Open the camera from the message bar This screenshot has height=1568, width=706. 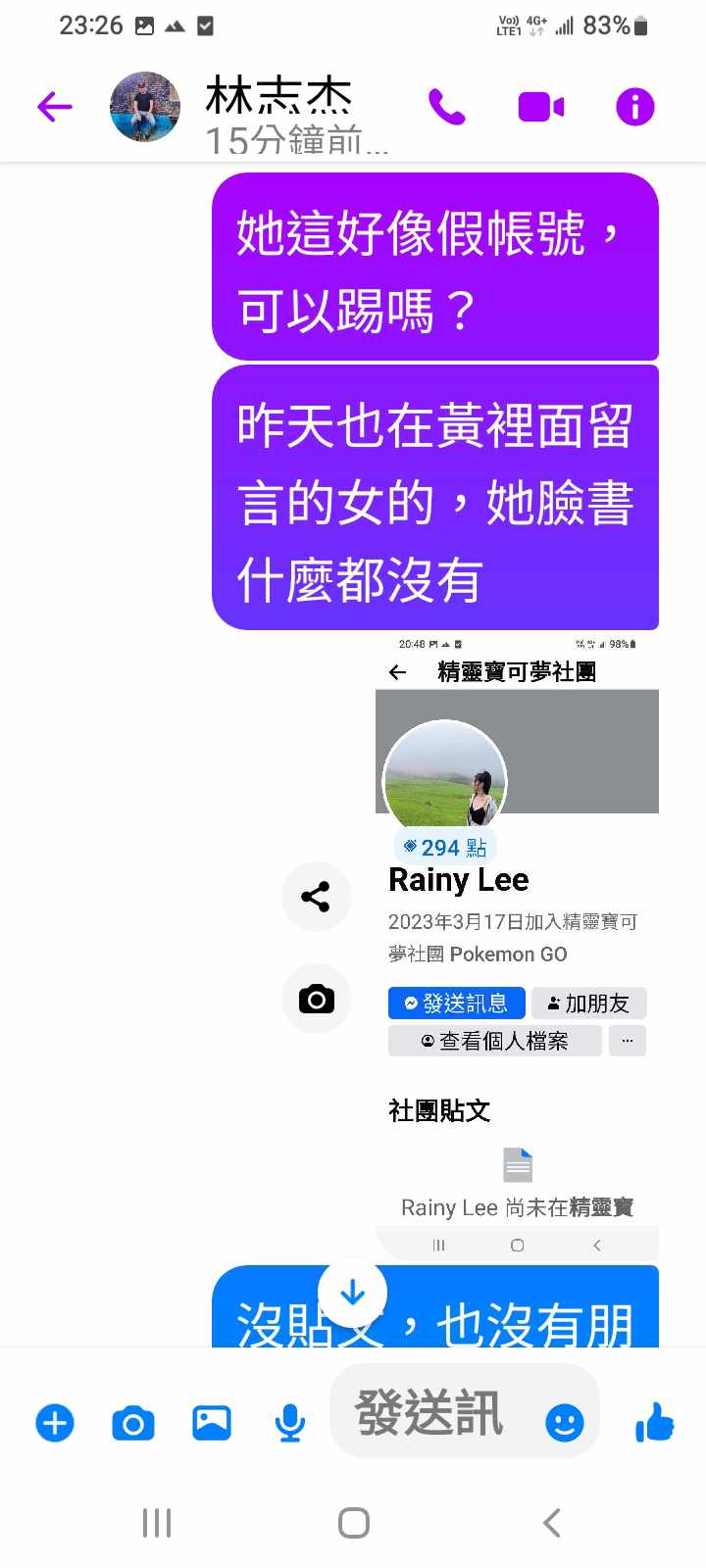point(133,1423)
